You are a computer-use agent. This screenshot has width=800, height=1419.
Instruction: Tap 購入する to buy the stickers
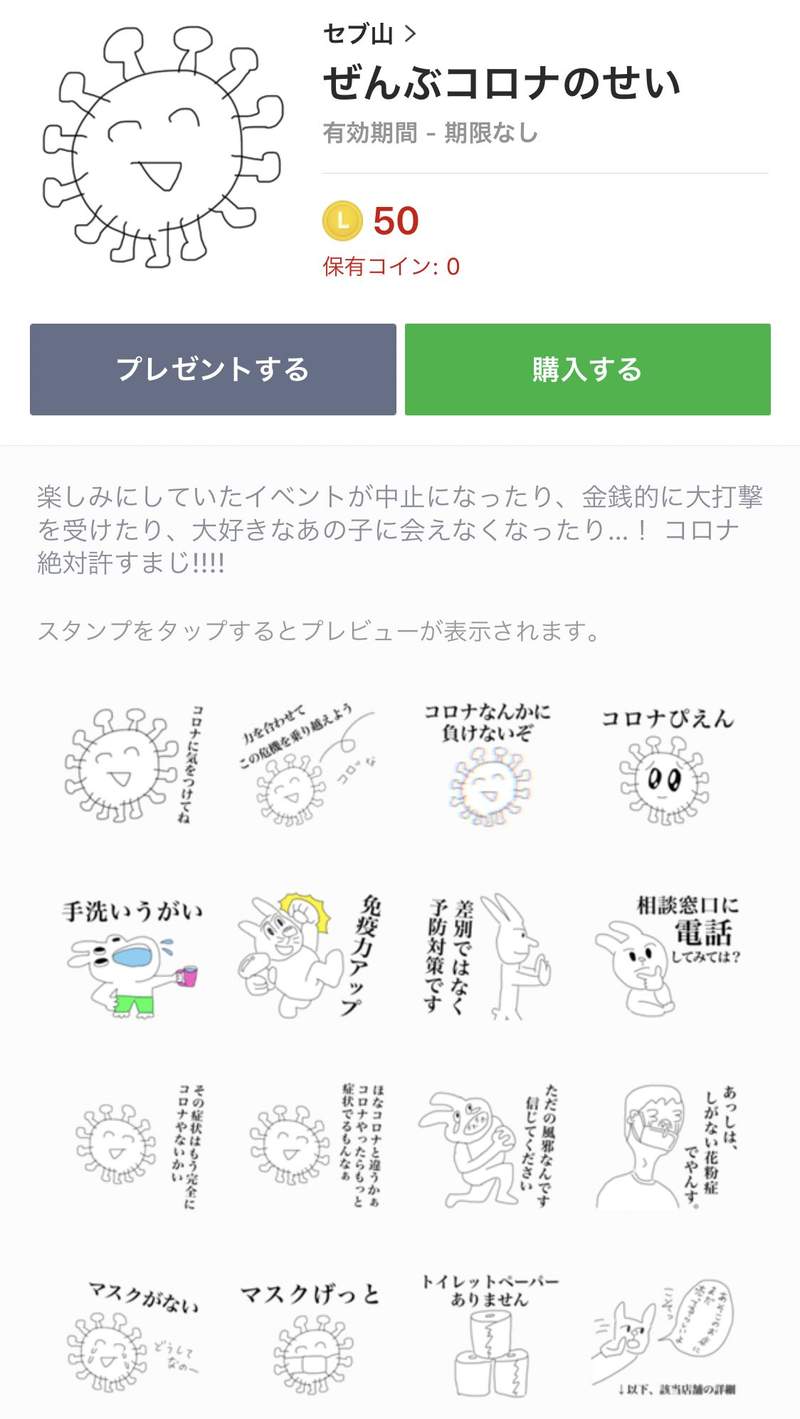pyautogui.click(x=587, y=369)
